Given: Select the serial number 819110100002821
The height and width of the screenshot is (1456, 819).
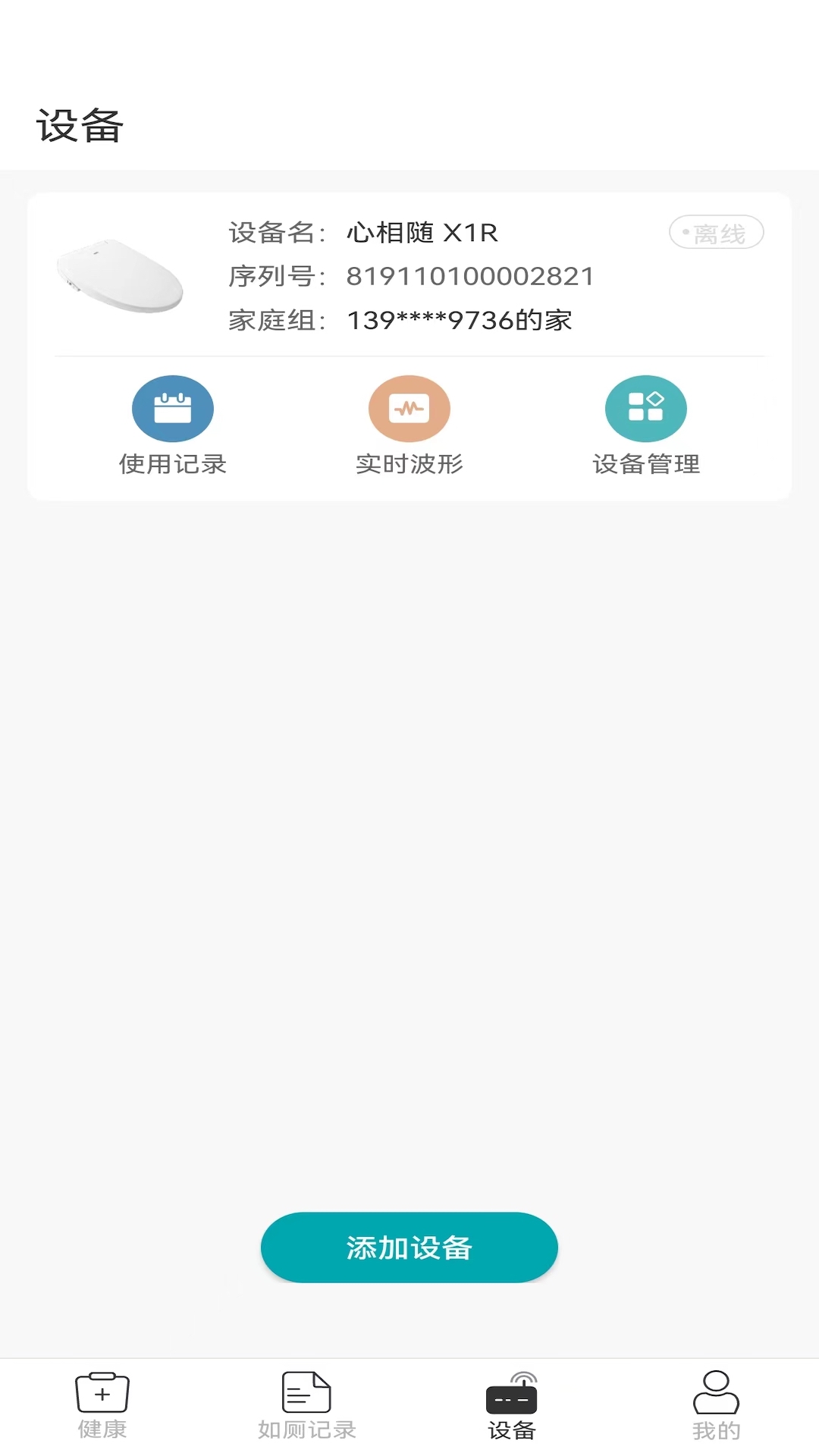Looking at the screenshot, I should click(470, 277).
